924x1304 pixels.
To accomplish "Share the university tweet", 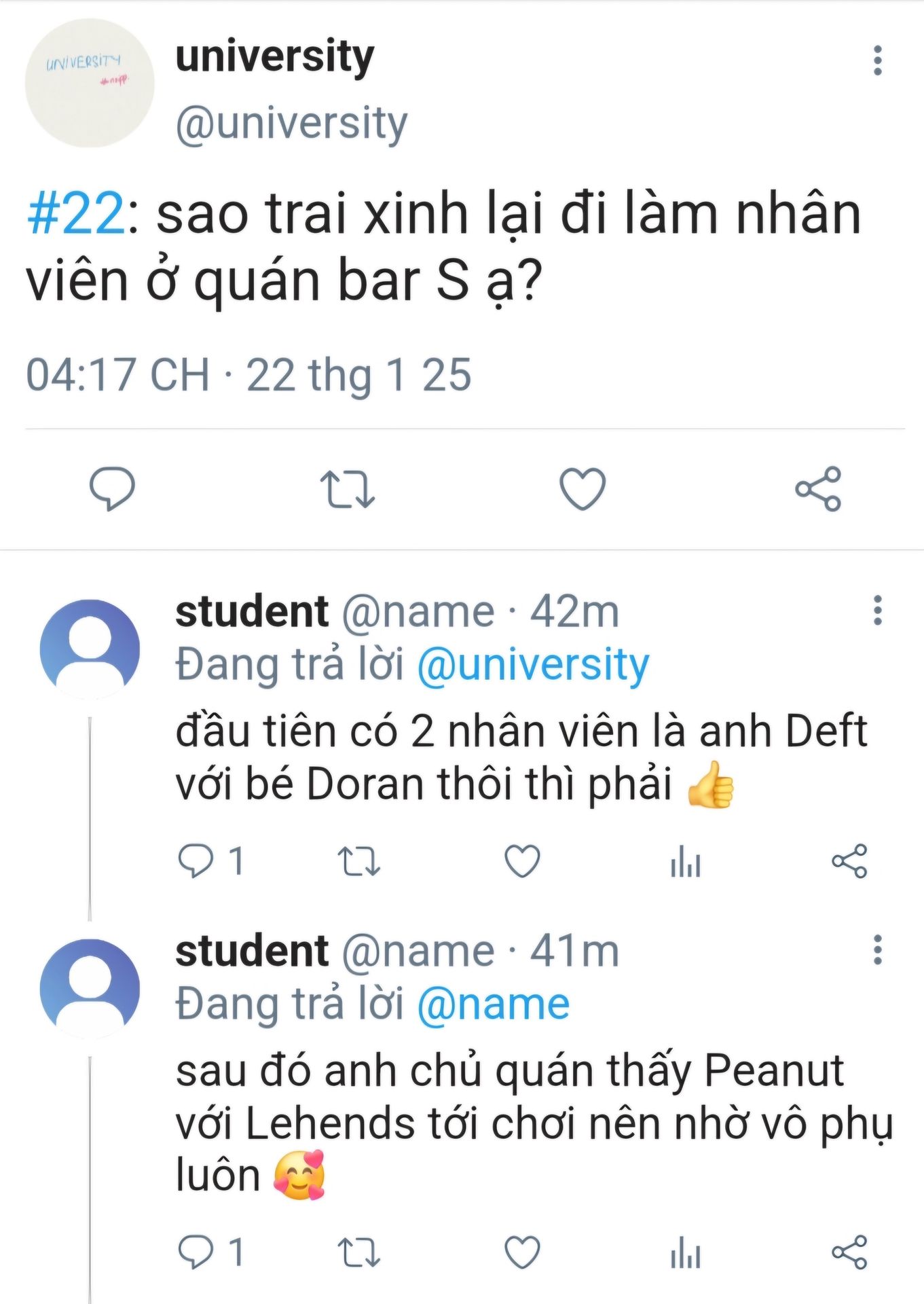I will (818, 489).
